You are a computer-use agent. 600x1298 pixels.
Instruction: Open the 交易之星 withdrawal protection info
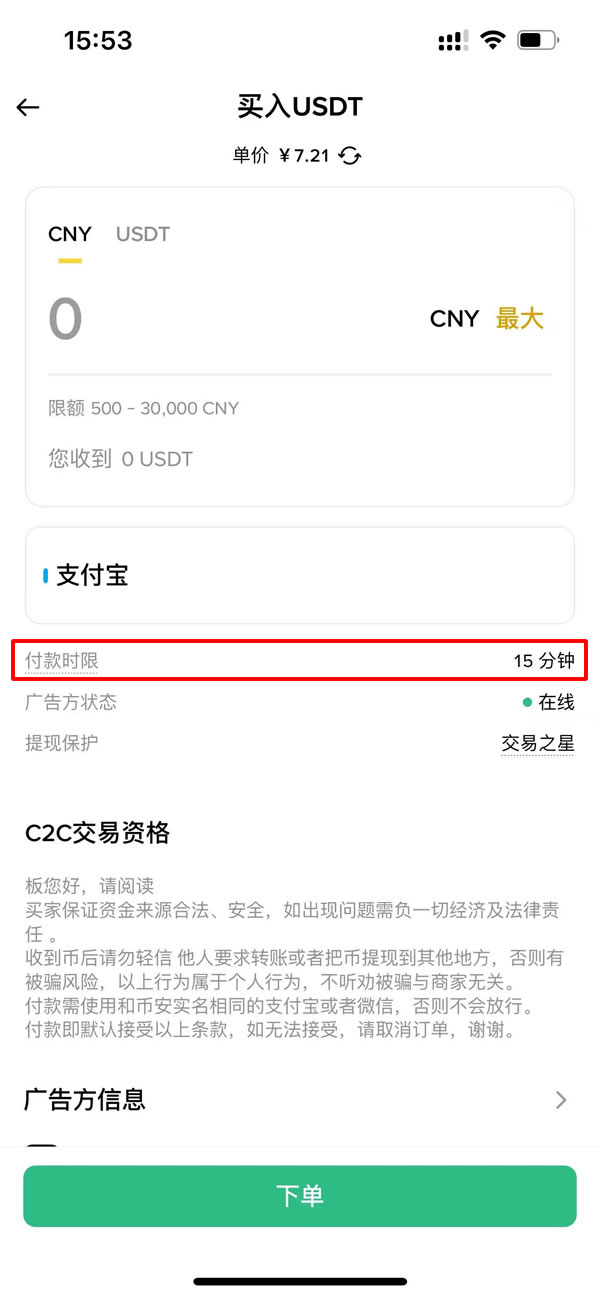coord(538,743)
